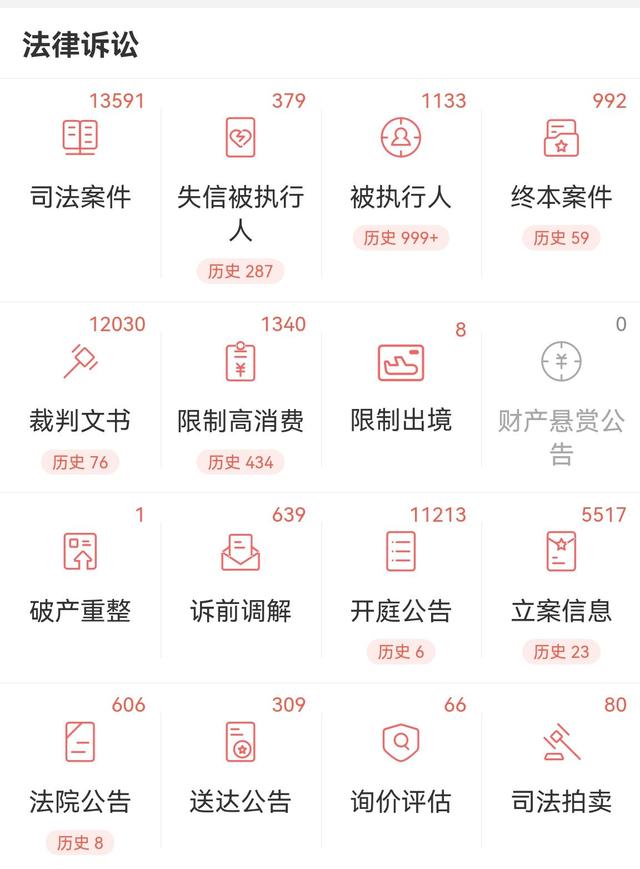
Task: Open 立案信息 tile
Action: (x=560, y=580)
